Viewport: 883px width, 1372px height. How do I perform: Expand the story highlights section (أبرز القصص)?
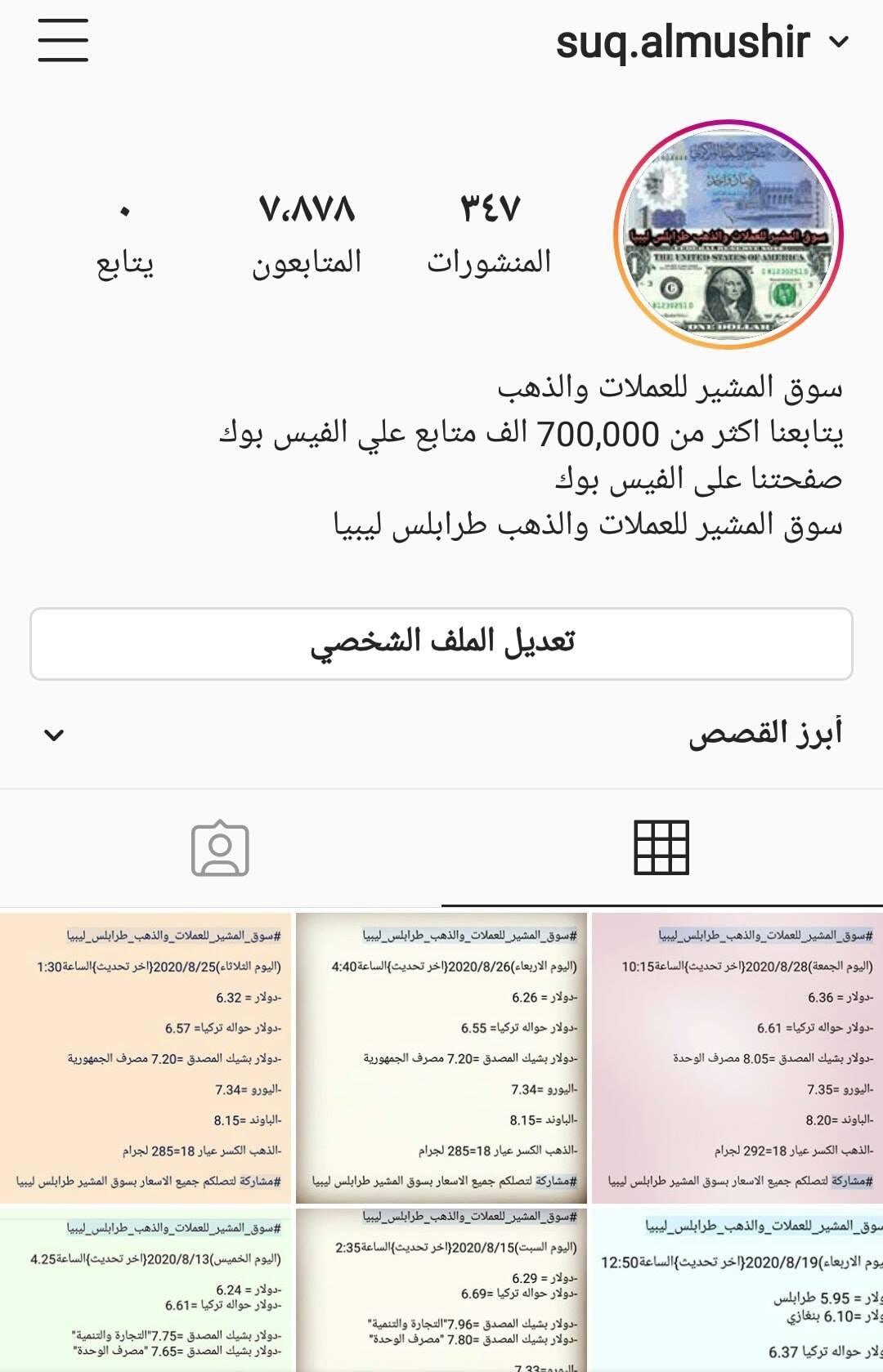[x=441, y=734]
